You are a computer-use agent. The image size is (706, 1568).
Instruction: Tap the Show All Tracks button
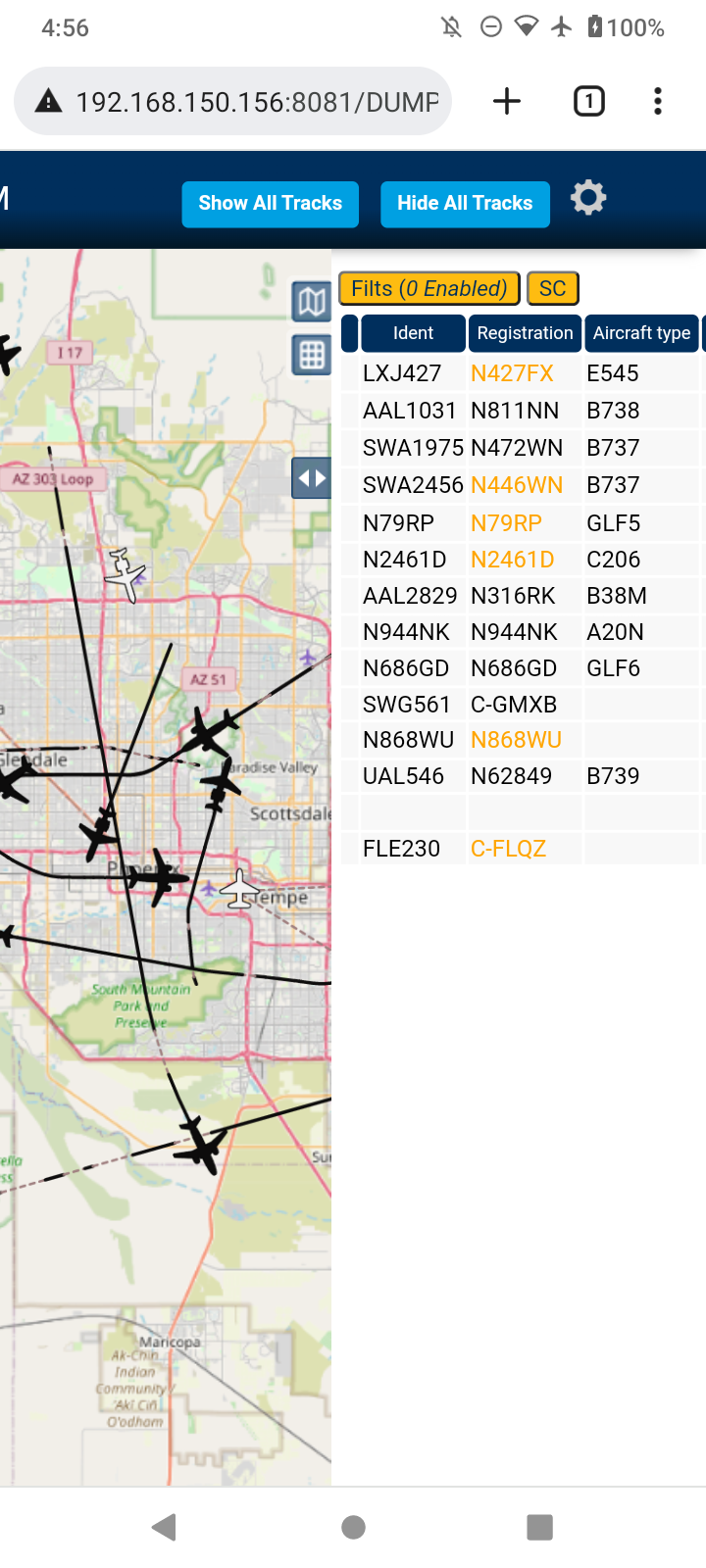[x=270, y=204]
